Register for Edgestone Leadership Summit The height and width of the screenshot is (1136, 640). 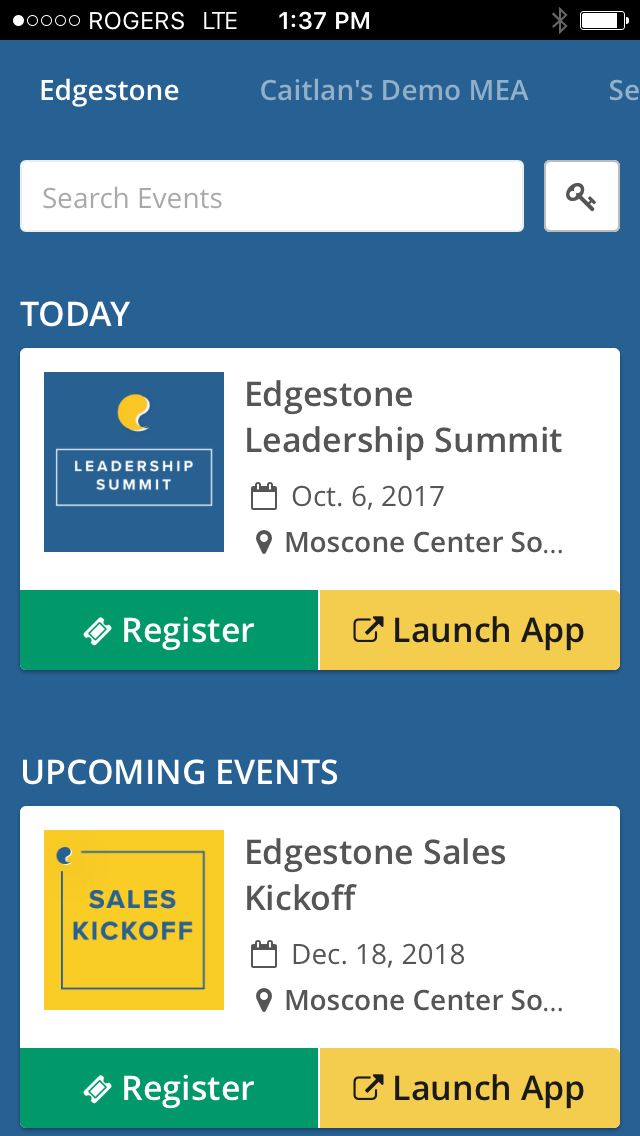click(x=169, y=630)
